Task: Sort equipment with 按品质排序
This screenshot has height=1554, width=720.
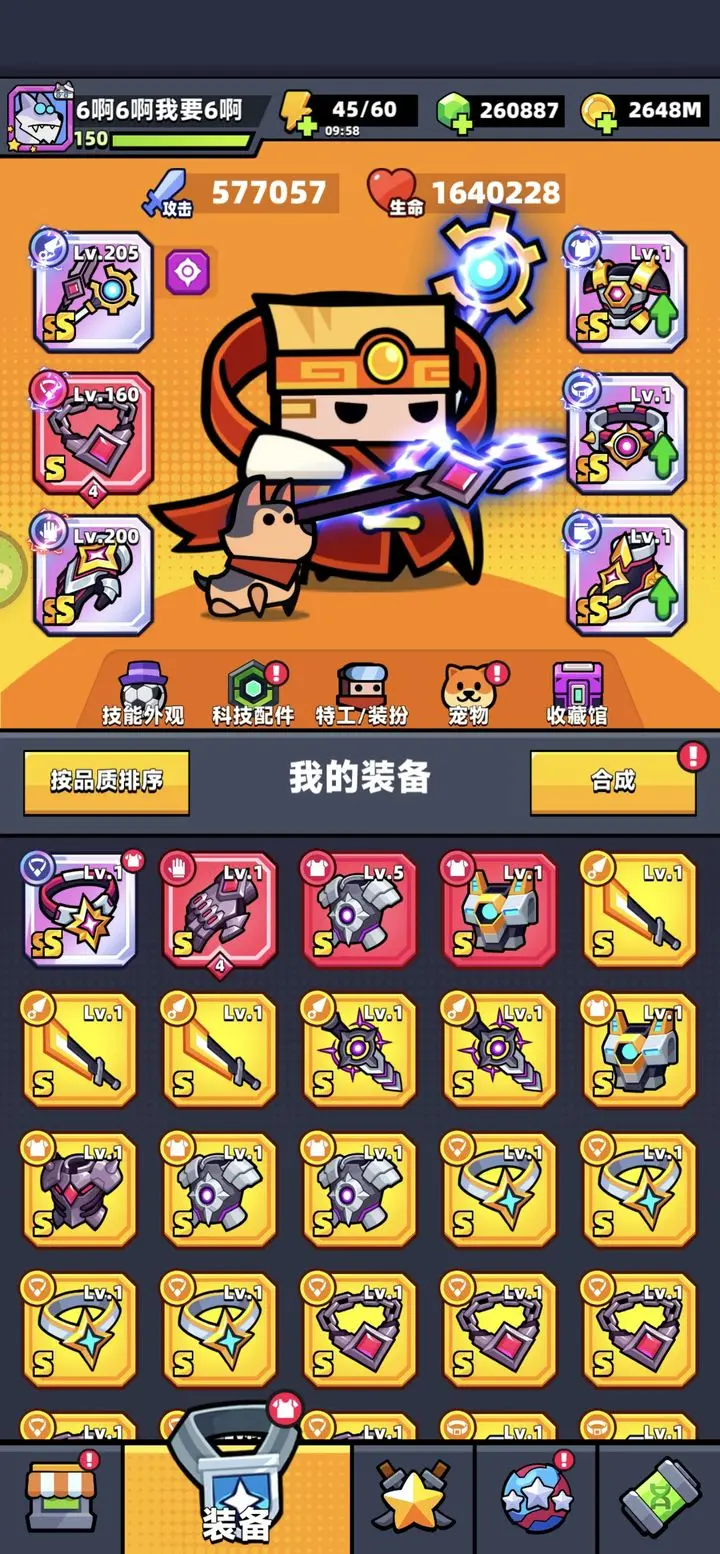Action: pyautogui.click(x=106, y=781)
